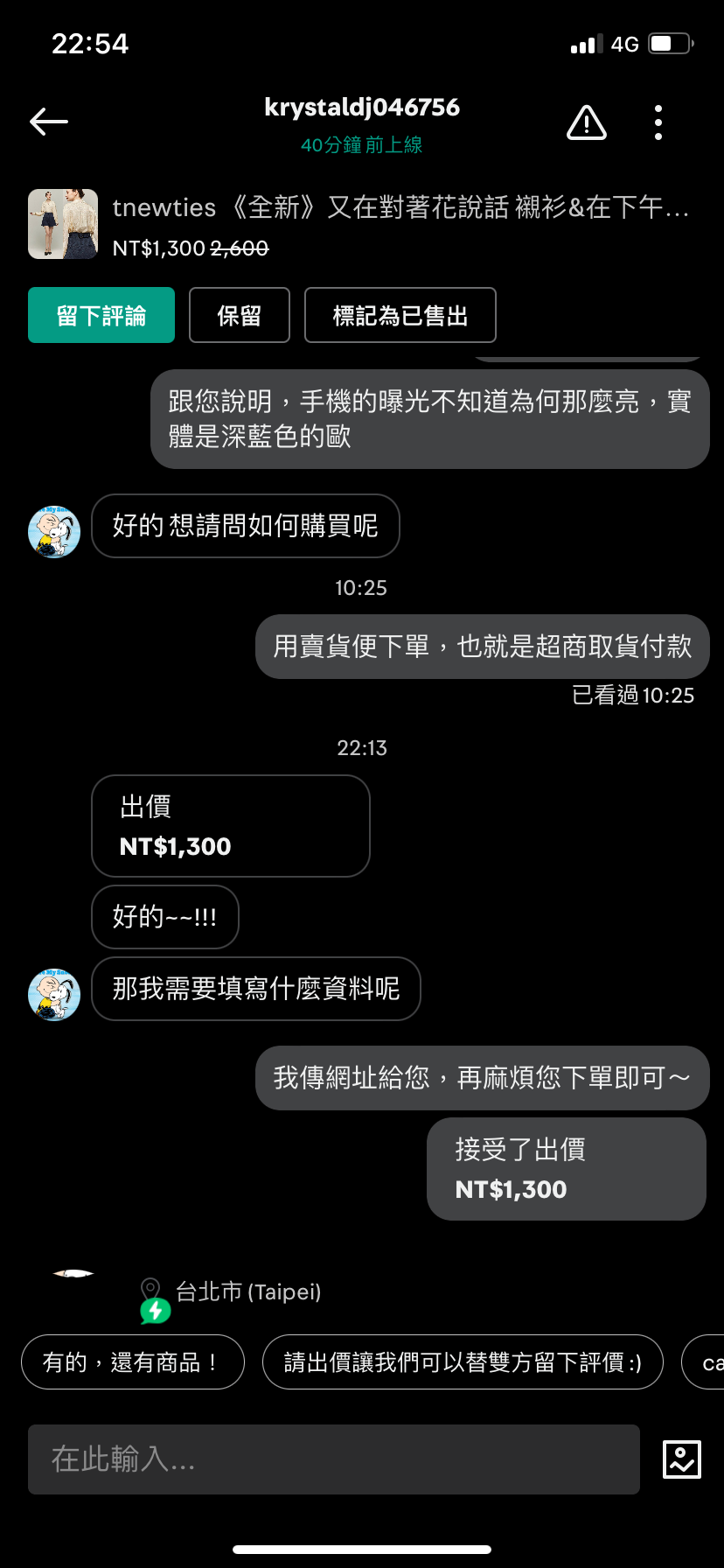This screenshot has height=1568, width=724.
Task: Attach a photo with the image icon
Action: tap(681, 1459)
